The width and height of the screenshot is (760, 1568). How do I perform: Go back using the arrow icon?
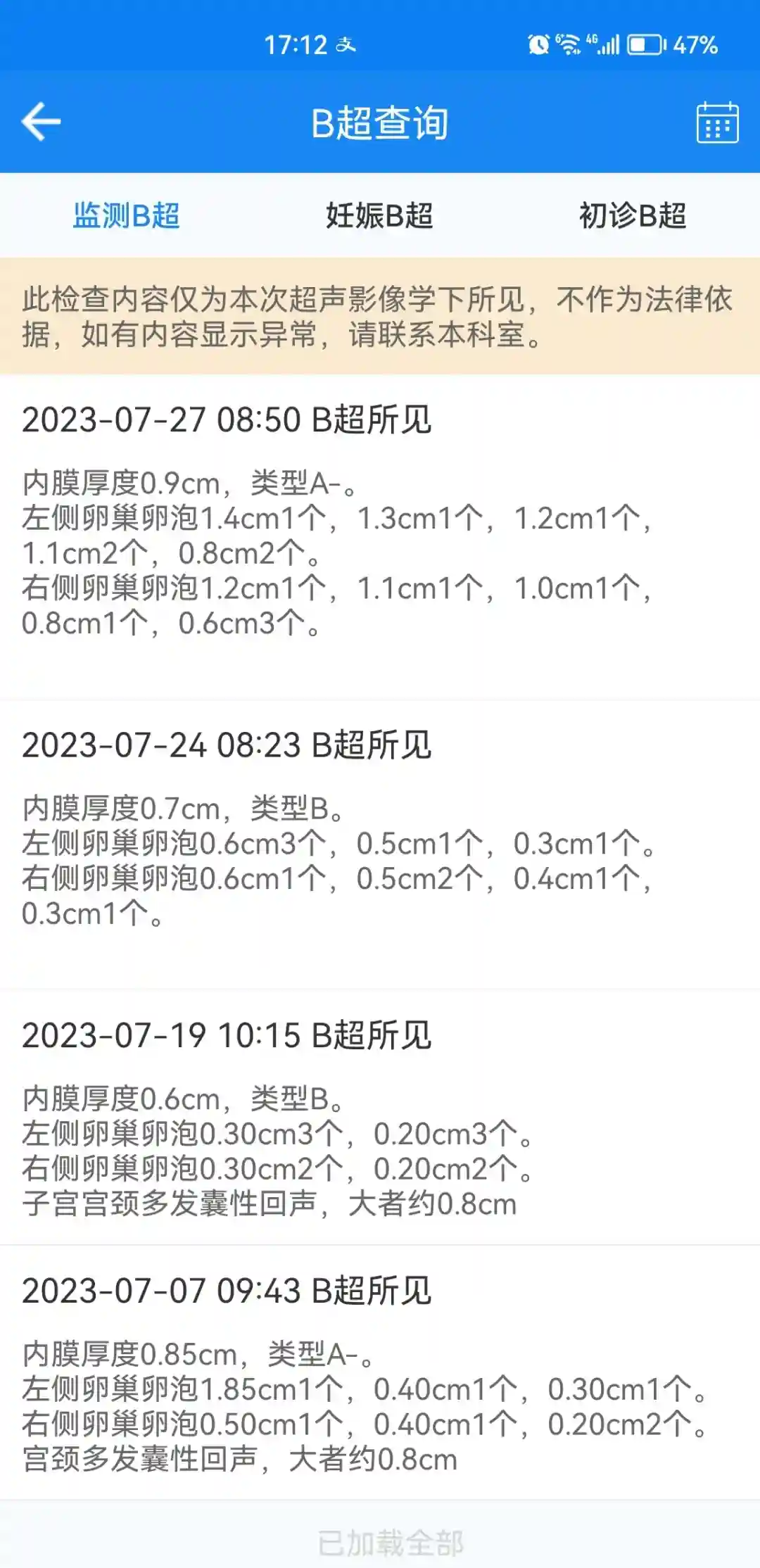[41, 122]
